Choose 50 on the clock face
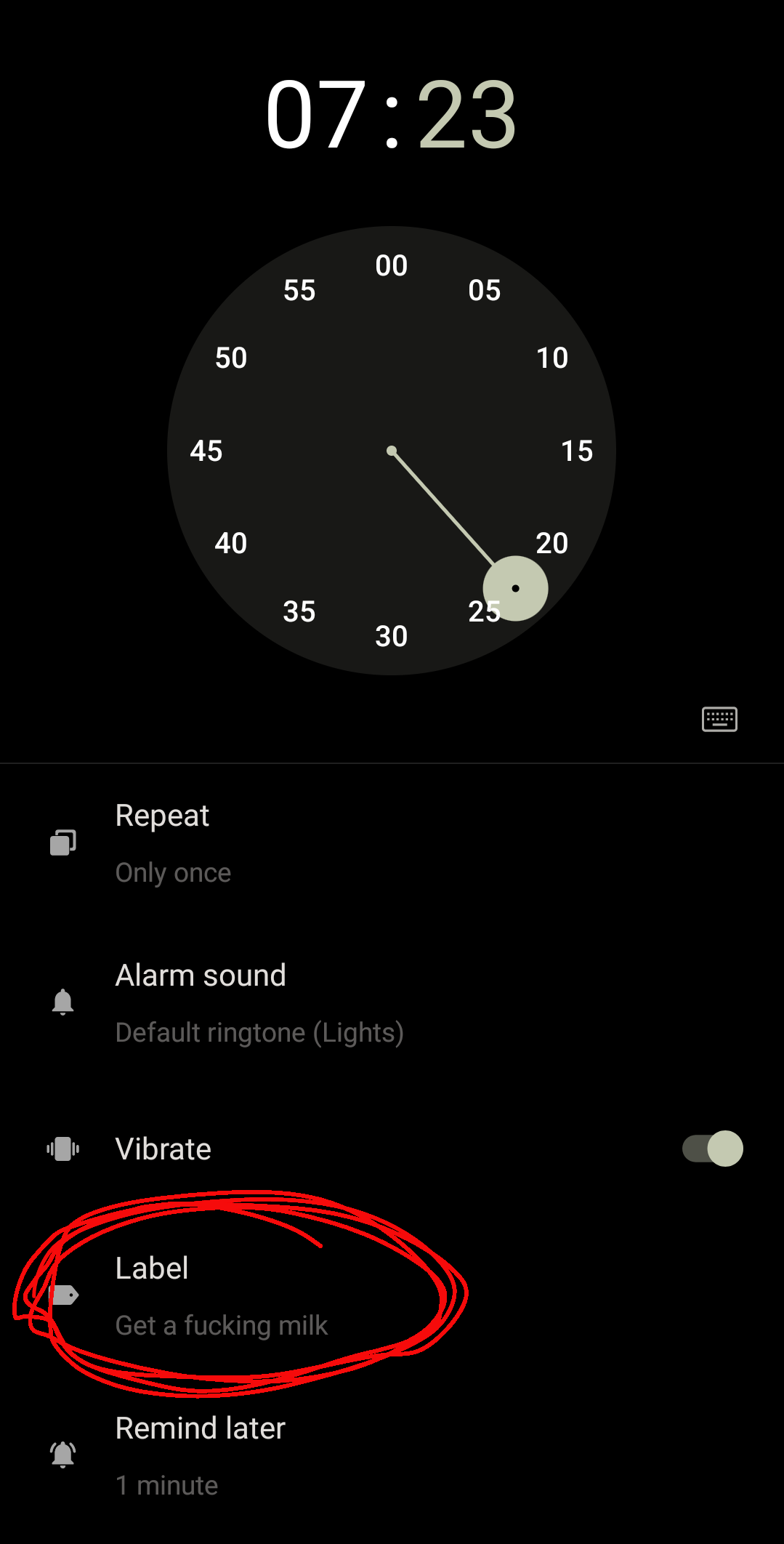Image resolution: width=784 pixels, height=1544 pixels. click(x=231, y=358)
